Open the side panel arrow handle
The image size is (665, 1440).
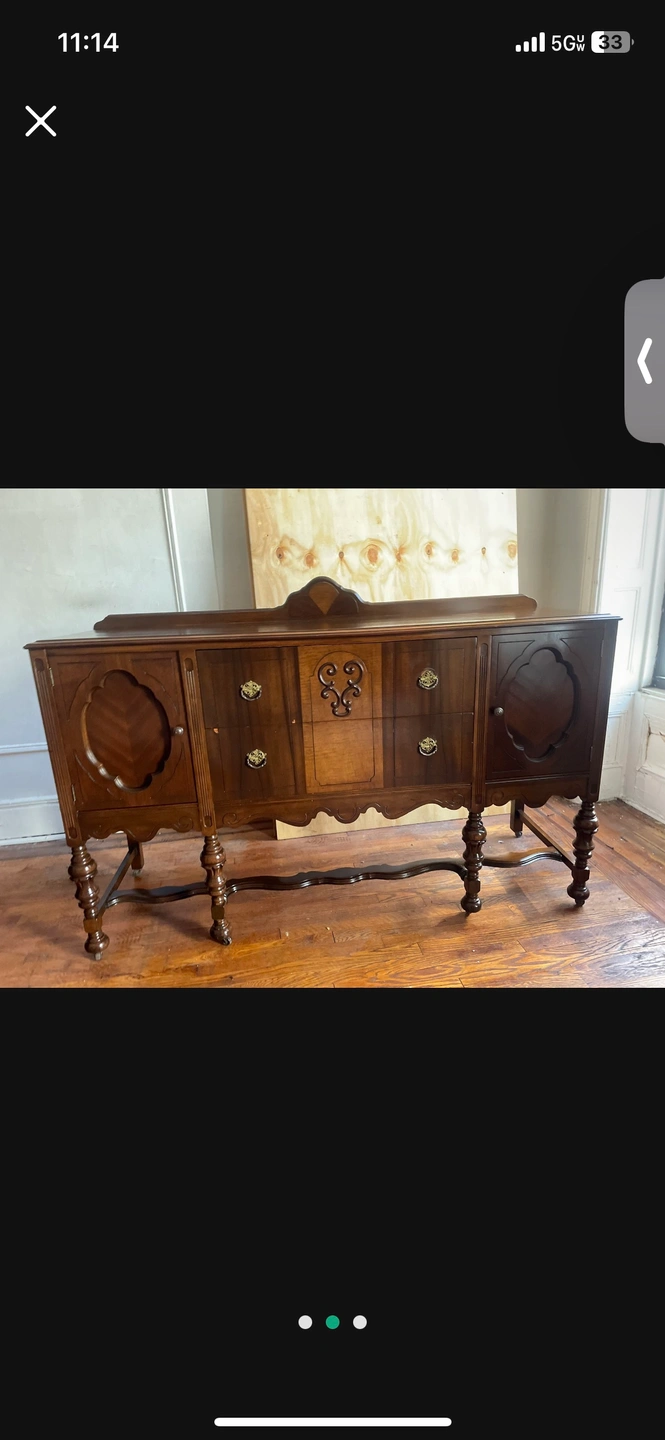[x=646, y=361]
